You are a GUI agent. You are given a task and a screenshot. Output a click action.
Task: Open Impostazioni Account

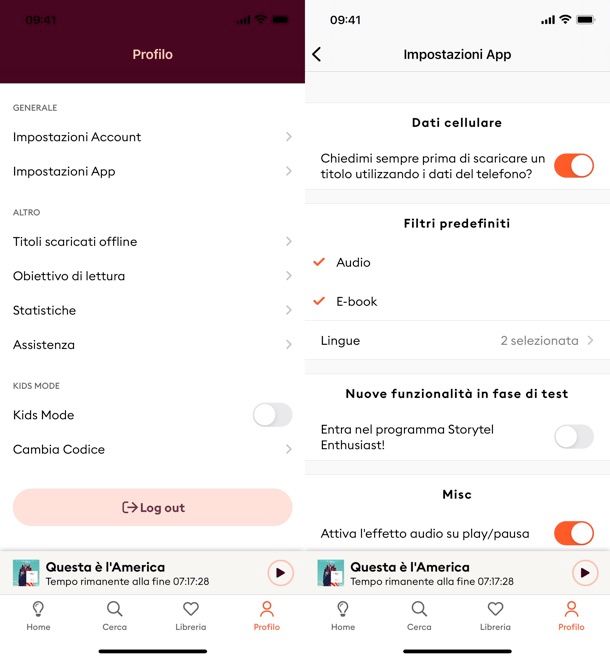(152, 137)
